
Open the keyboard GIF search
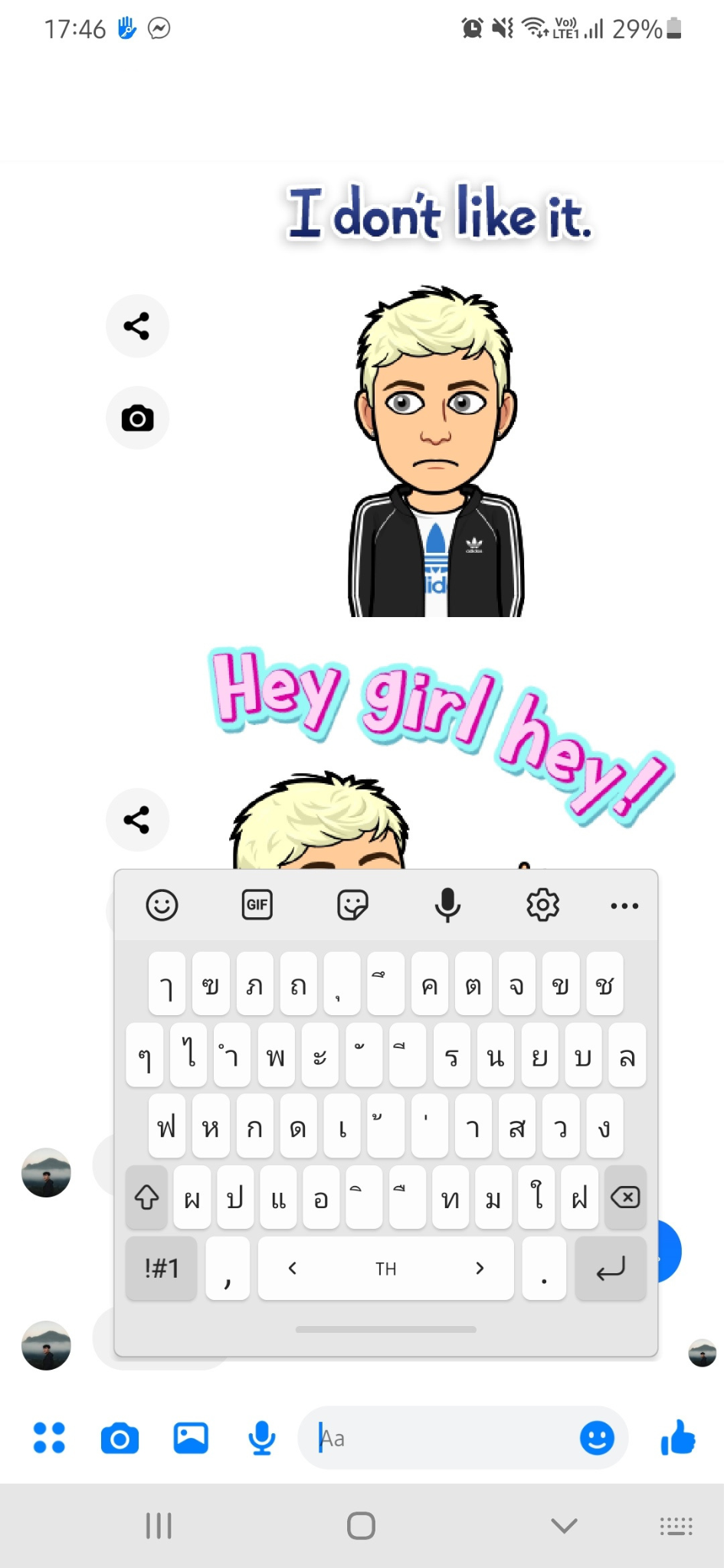[x=257, y=905]
